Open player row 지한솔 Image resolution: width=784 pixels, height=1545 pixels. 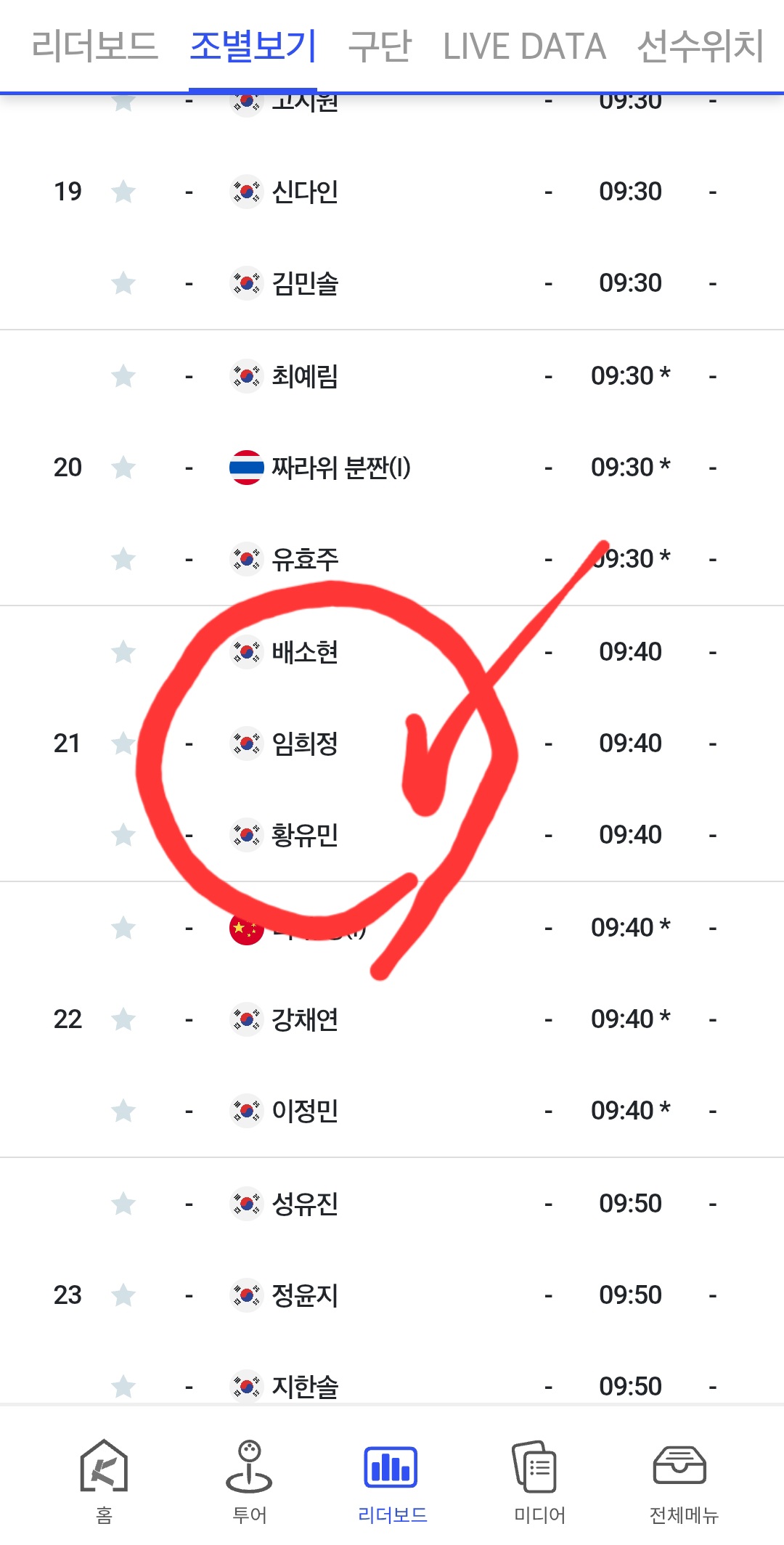click(x=392, y=1387)
